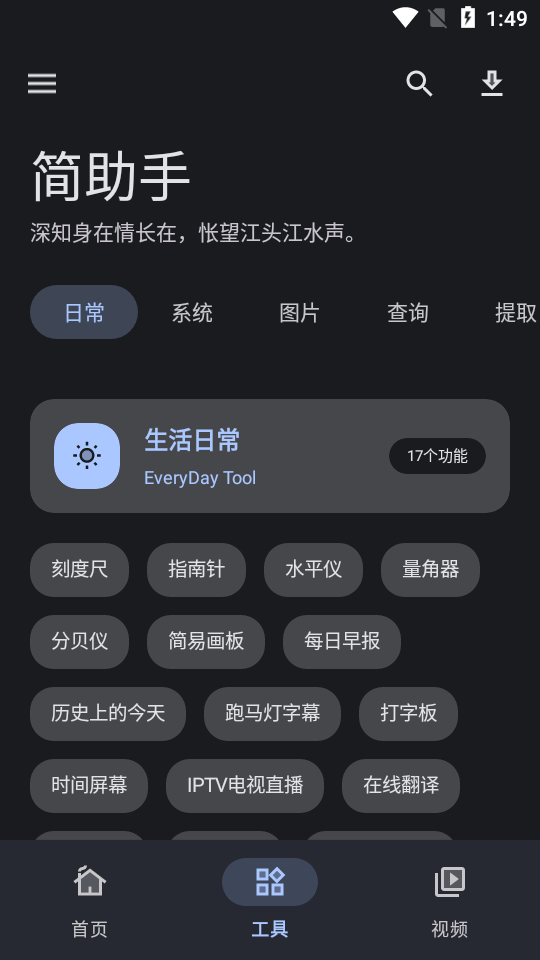The width and height of the screenshot is (540, 960).
Task: Open the hamburger drawer menu
Action: tap(42, 83)
